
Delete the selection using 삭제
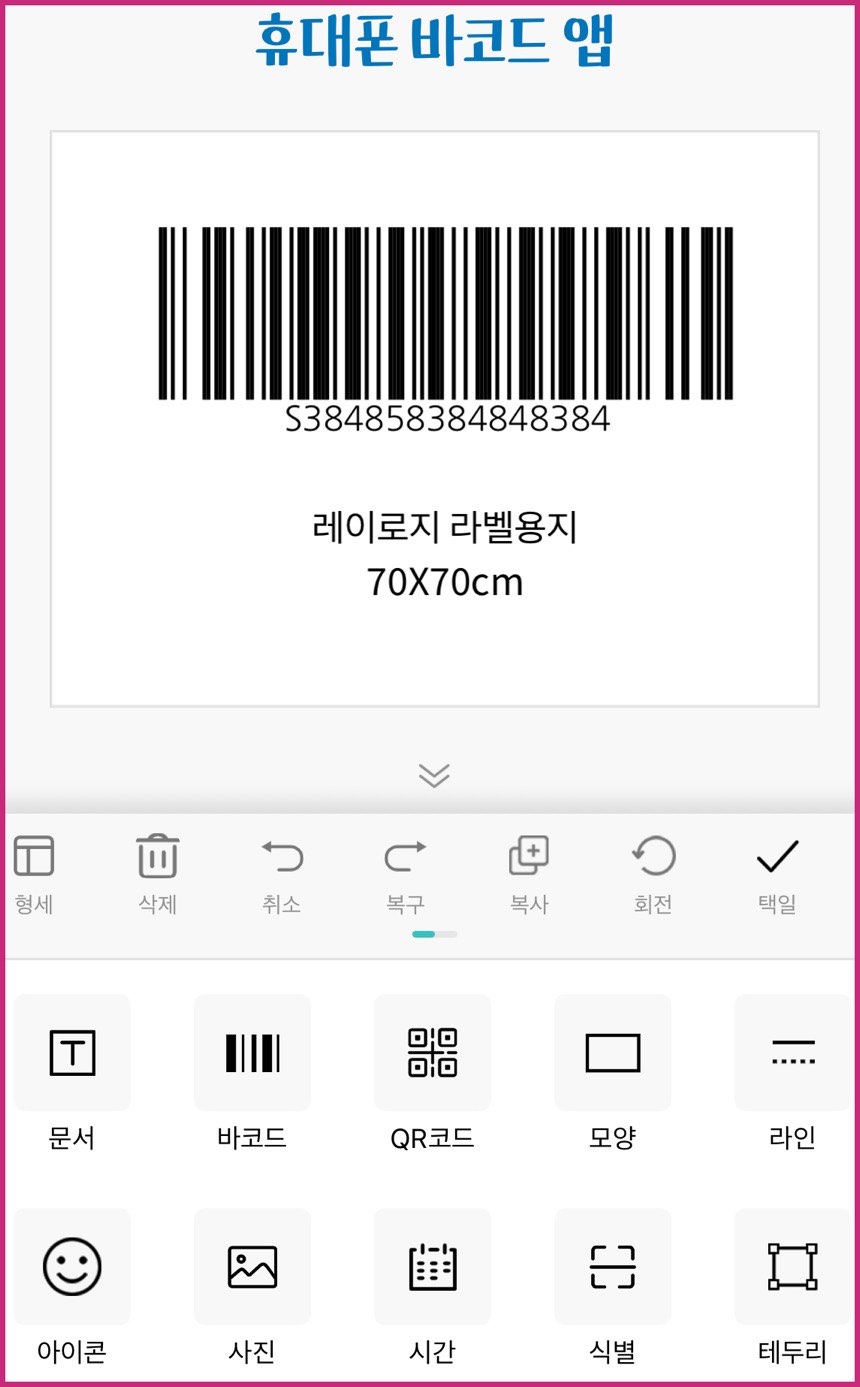[x=156, y=872]
